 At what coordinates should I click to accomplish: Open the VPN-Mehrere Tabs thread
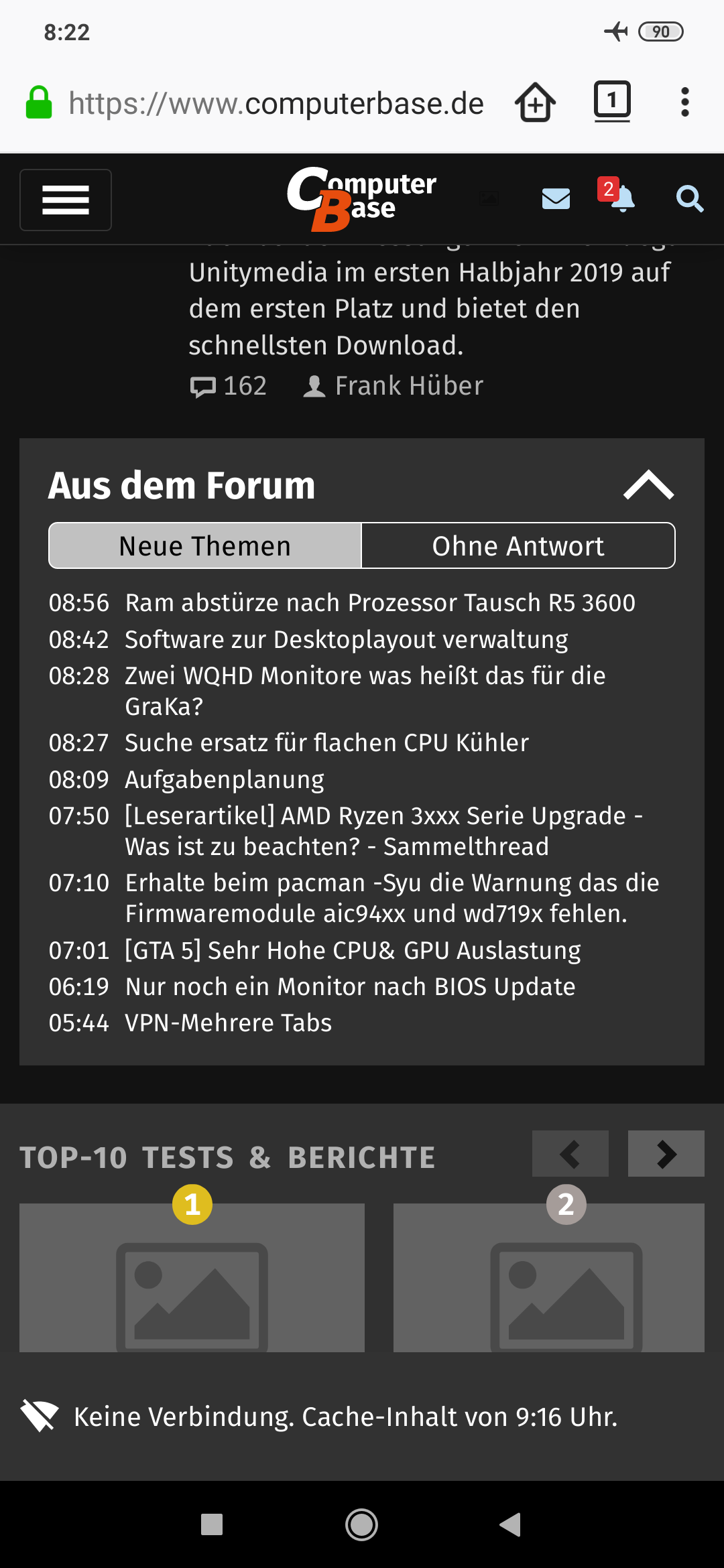[x=229, y=1023]
